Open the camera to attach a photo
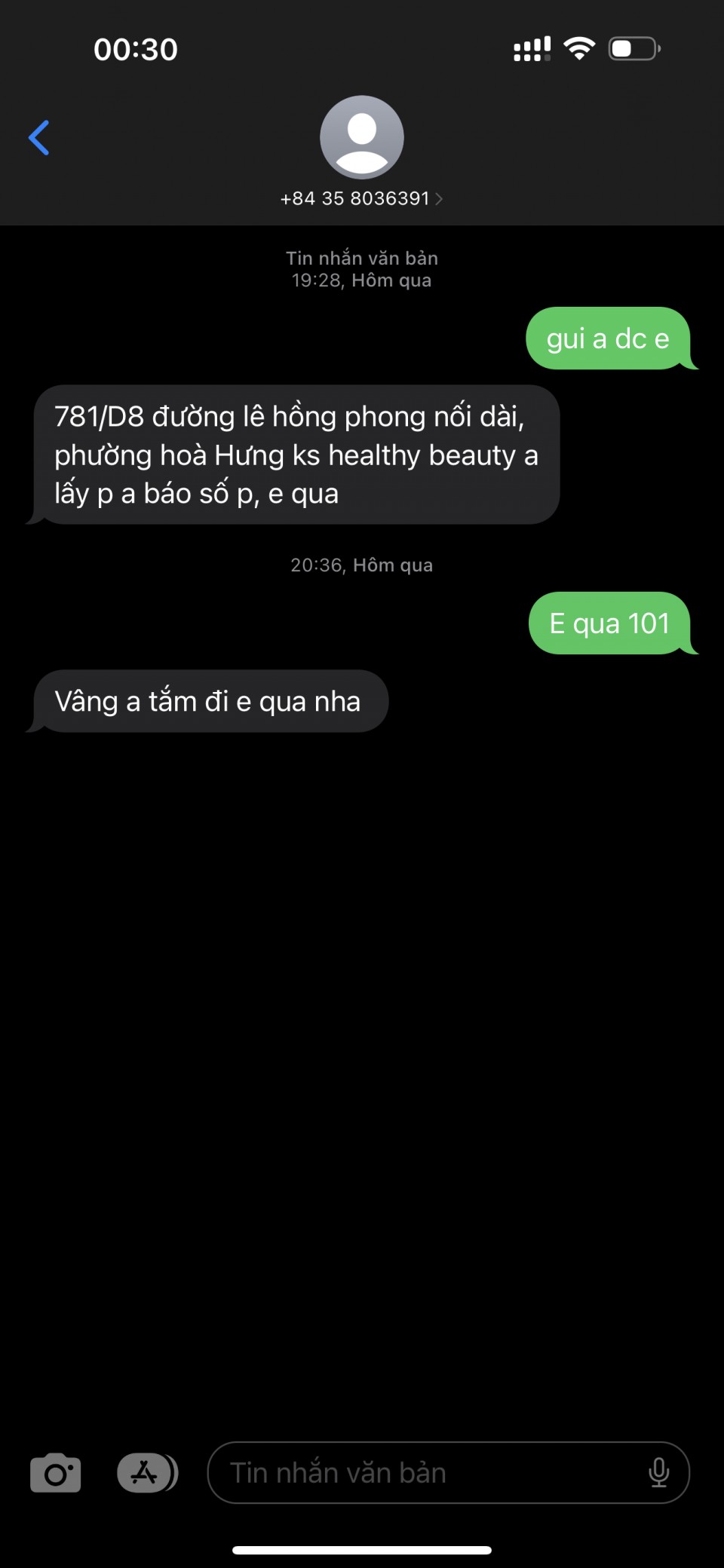This screenshot has height=1568, width=724. click(55, 1473)
